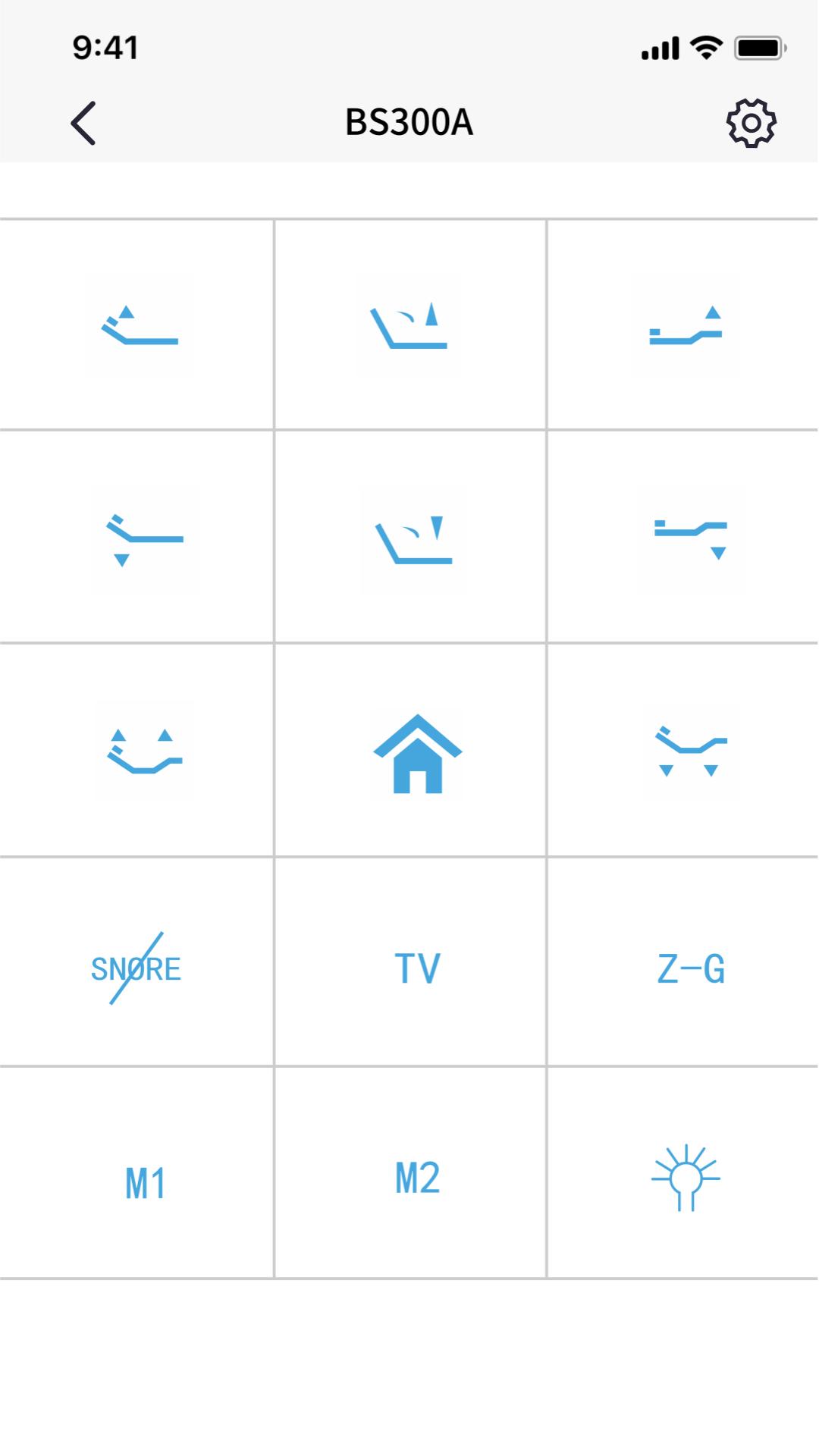Select the TV position preset

tap(417, 968)
